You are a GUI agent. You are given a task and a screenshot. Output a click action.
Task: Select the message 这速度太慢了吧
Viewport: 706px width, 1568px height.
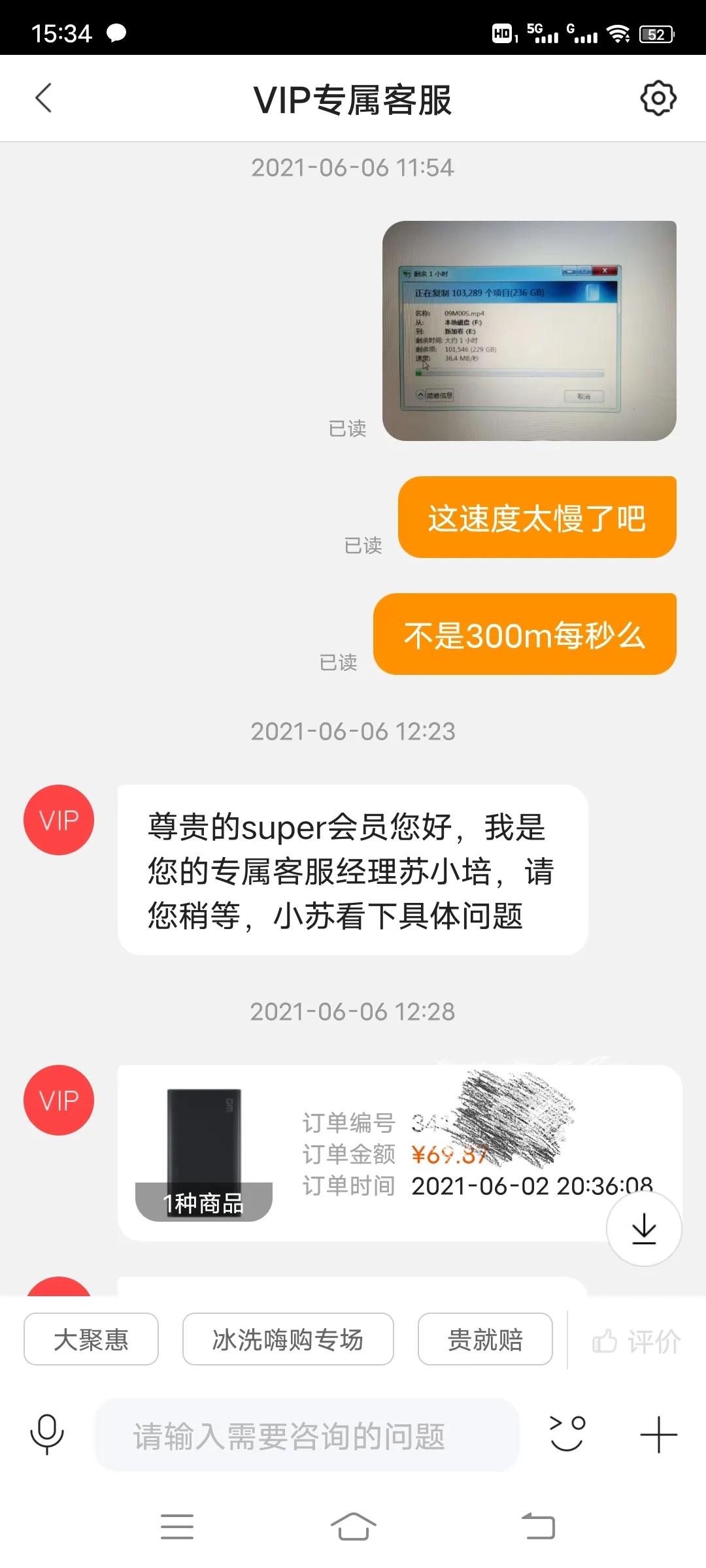536,517
